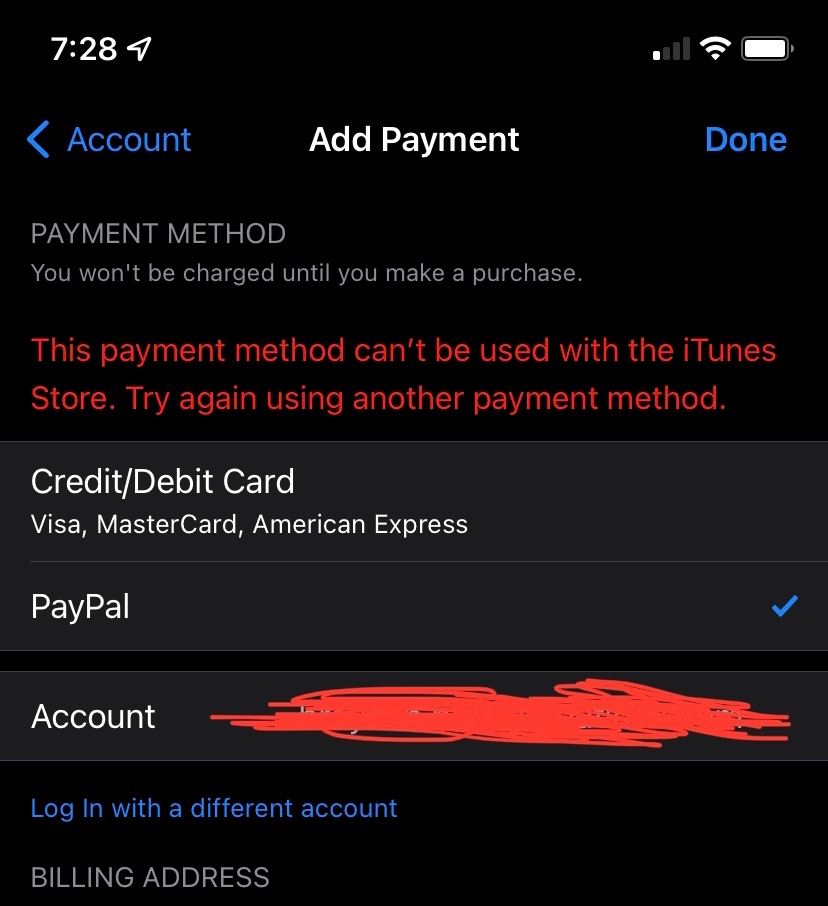The image size is (828, 906).
Task: Tap the redacted Account email field
Action: [x=500, y=716]
